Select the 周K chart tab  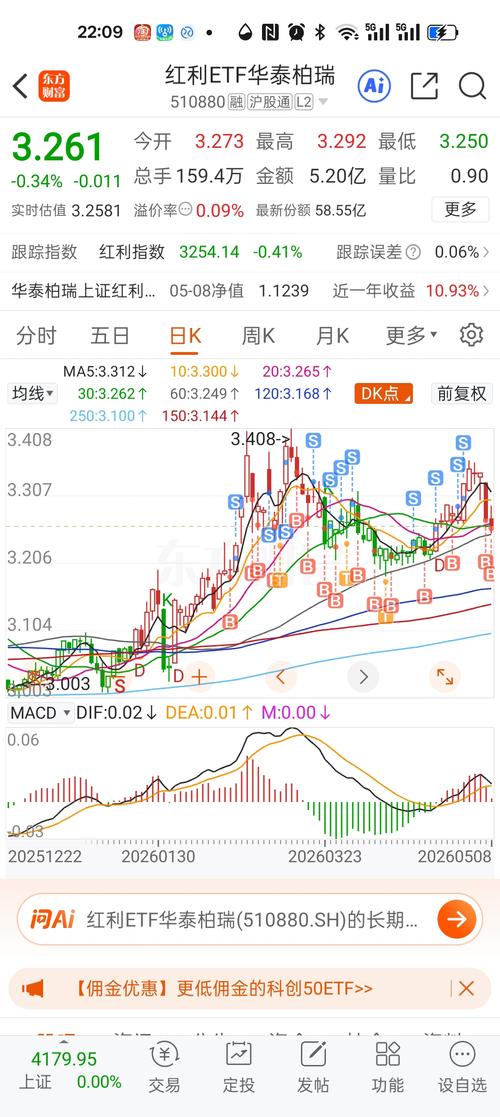pyautogui.click(x=259, y=336)
